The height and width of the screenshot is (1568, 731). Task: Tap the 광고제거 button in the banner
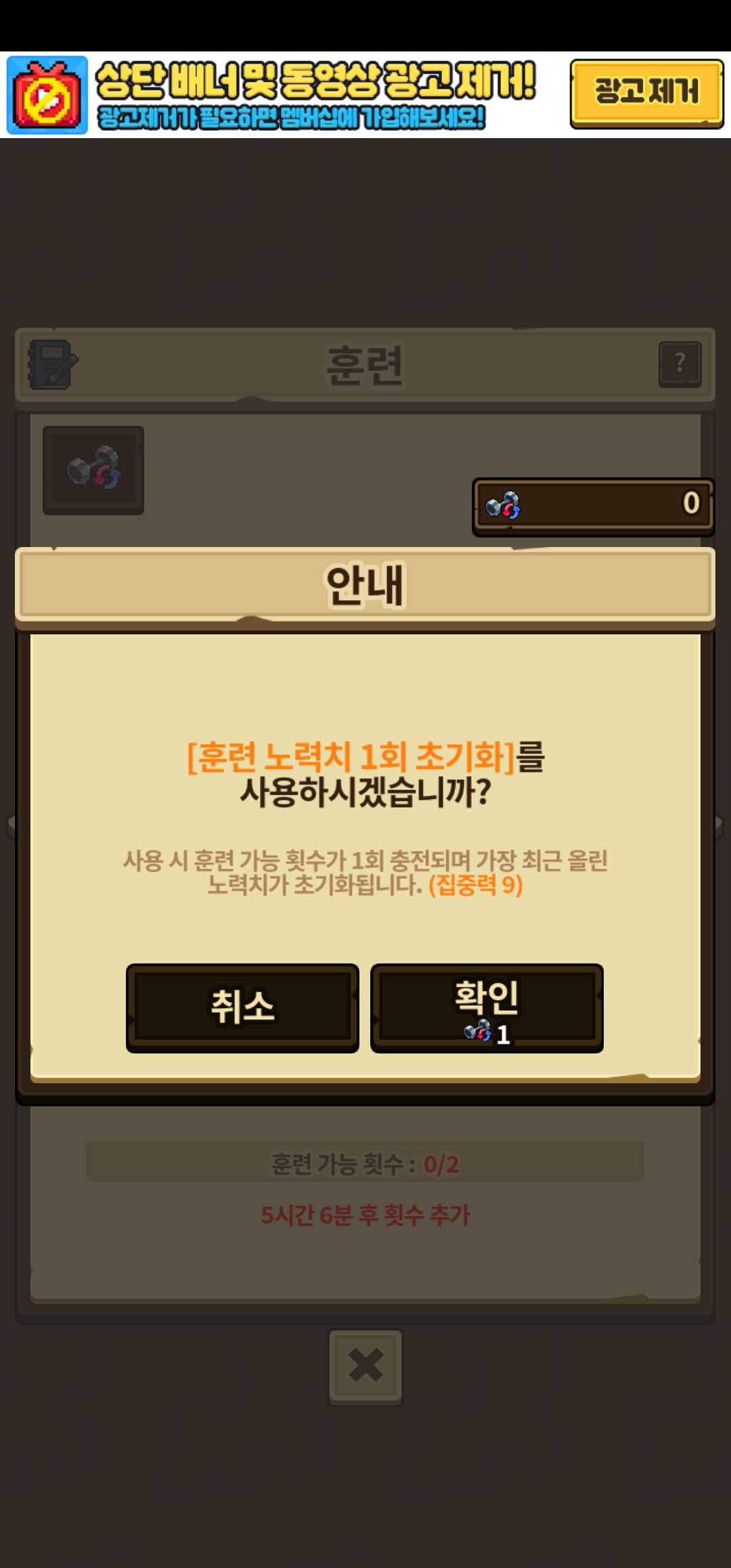click(646, 93)
